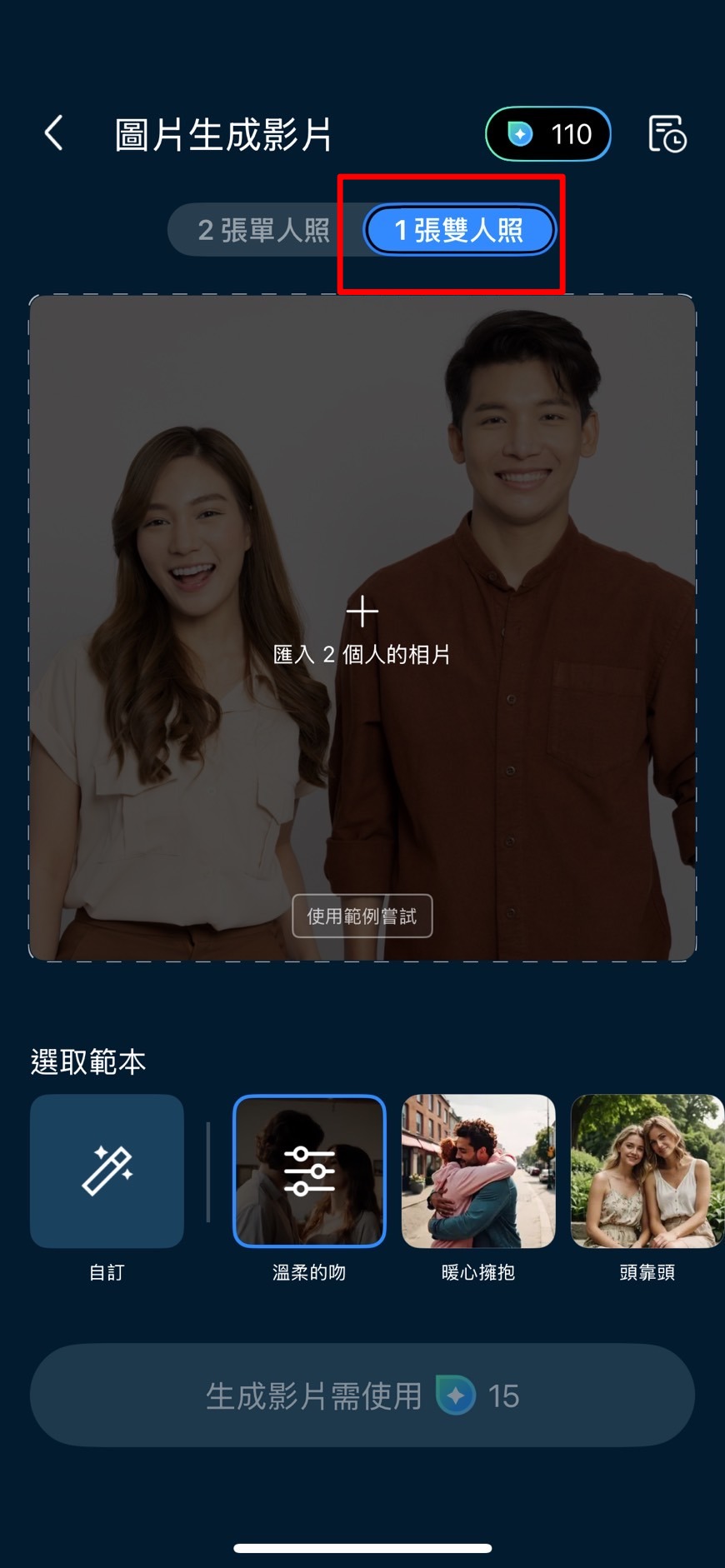
Task: Select the 1 張雙人照 tab
Action: pos(459,230)
